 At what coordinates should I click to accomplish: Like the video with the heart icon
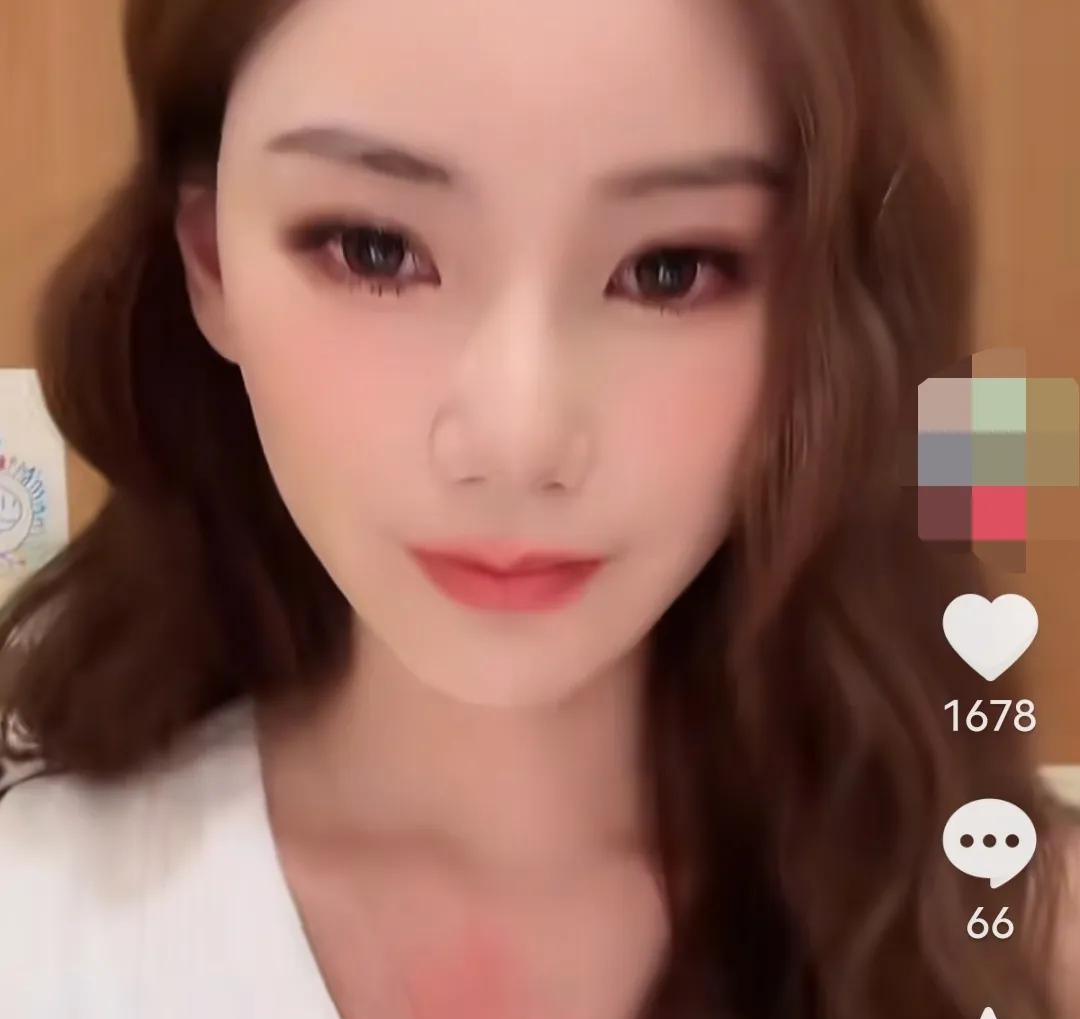coord(990,637)
